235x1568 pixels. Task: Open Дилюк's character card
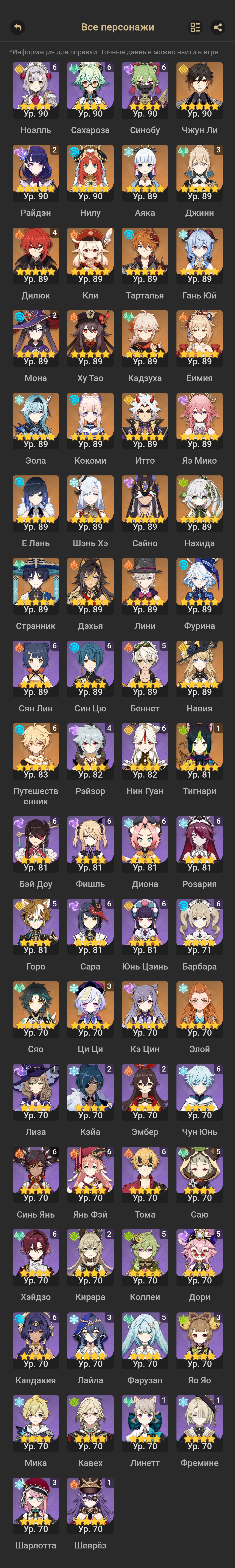[36, 256]
